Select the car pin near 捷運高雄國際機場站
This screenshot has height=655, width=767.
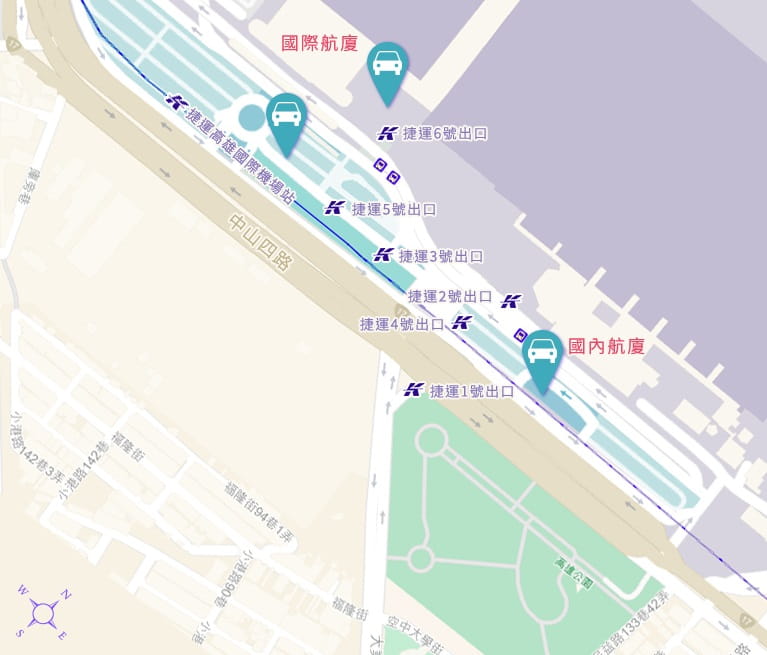(286, 117)
